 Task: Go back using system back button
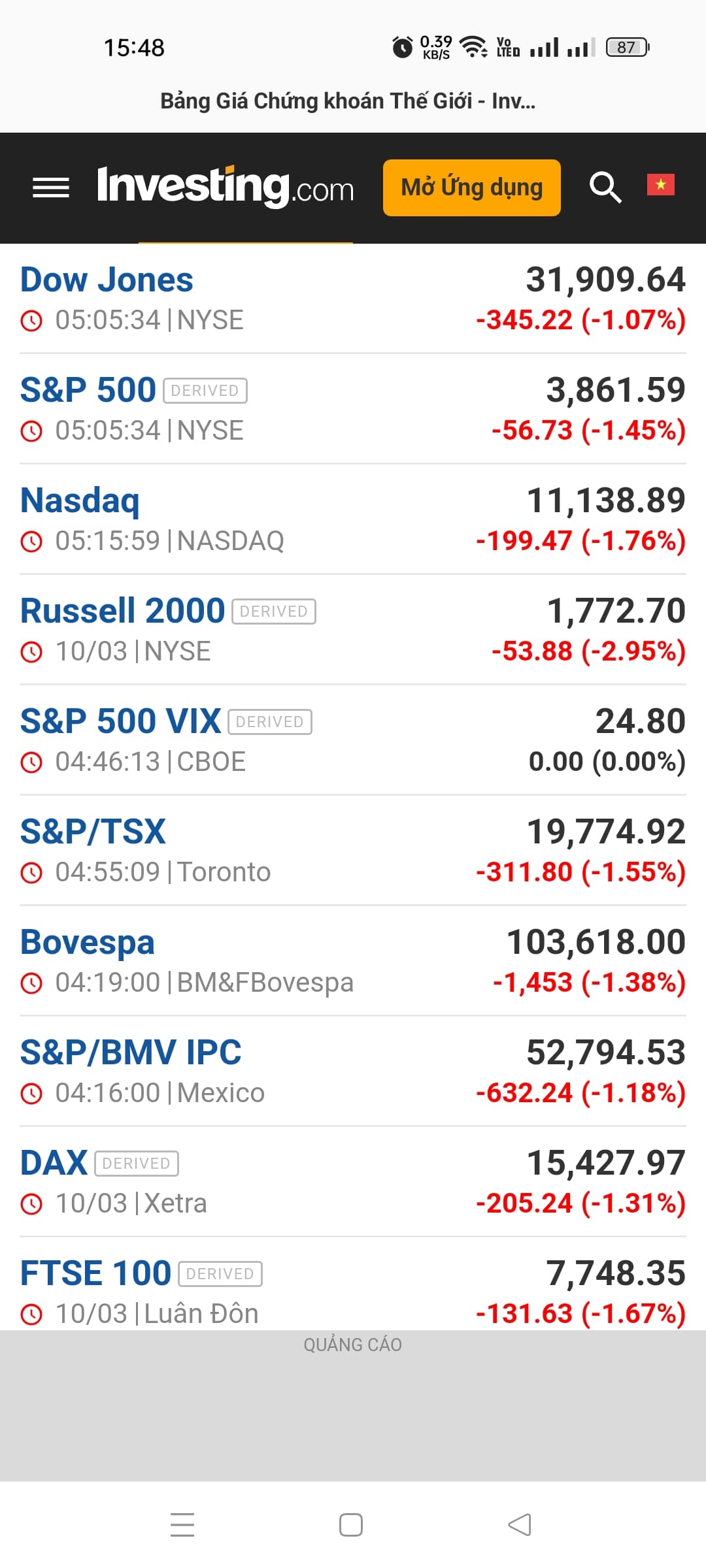(x=520, y=1525)
